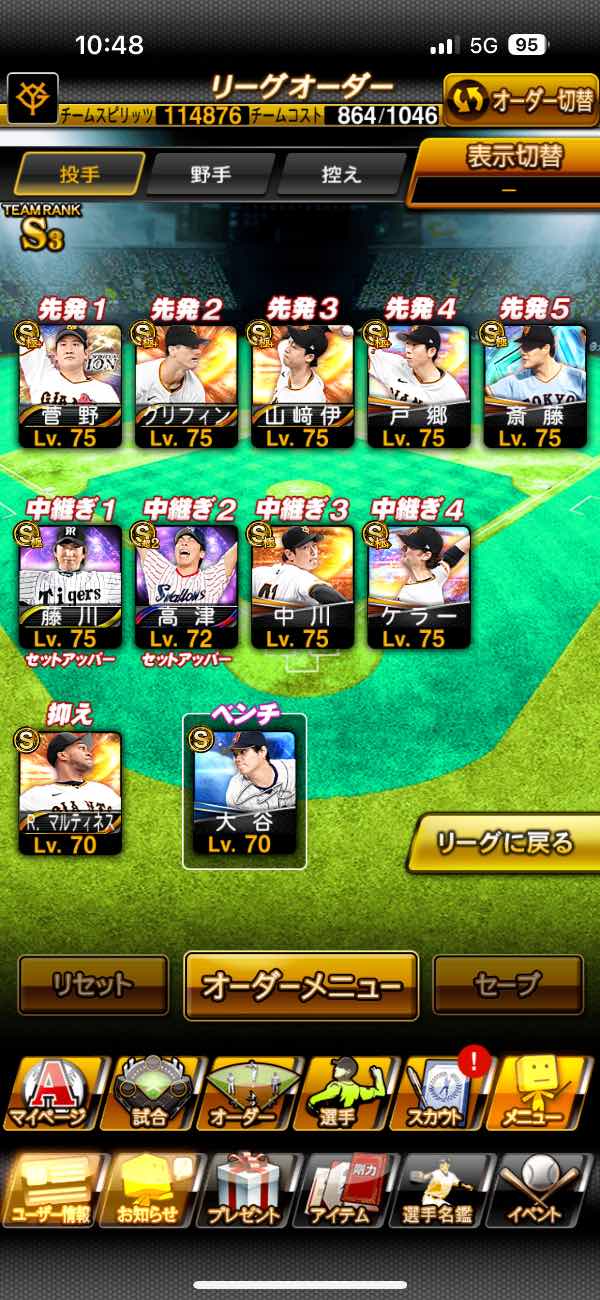Return to league with リーグに戻る
This screenshot has height=1300, width=600.
tap(503, 843)
